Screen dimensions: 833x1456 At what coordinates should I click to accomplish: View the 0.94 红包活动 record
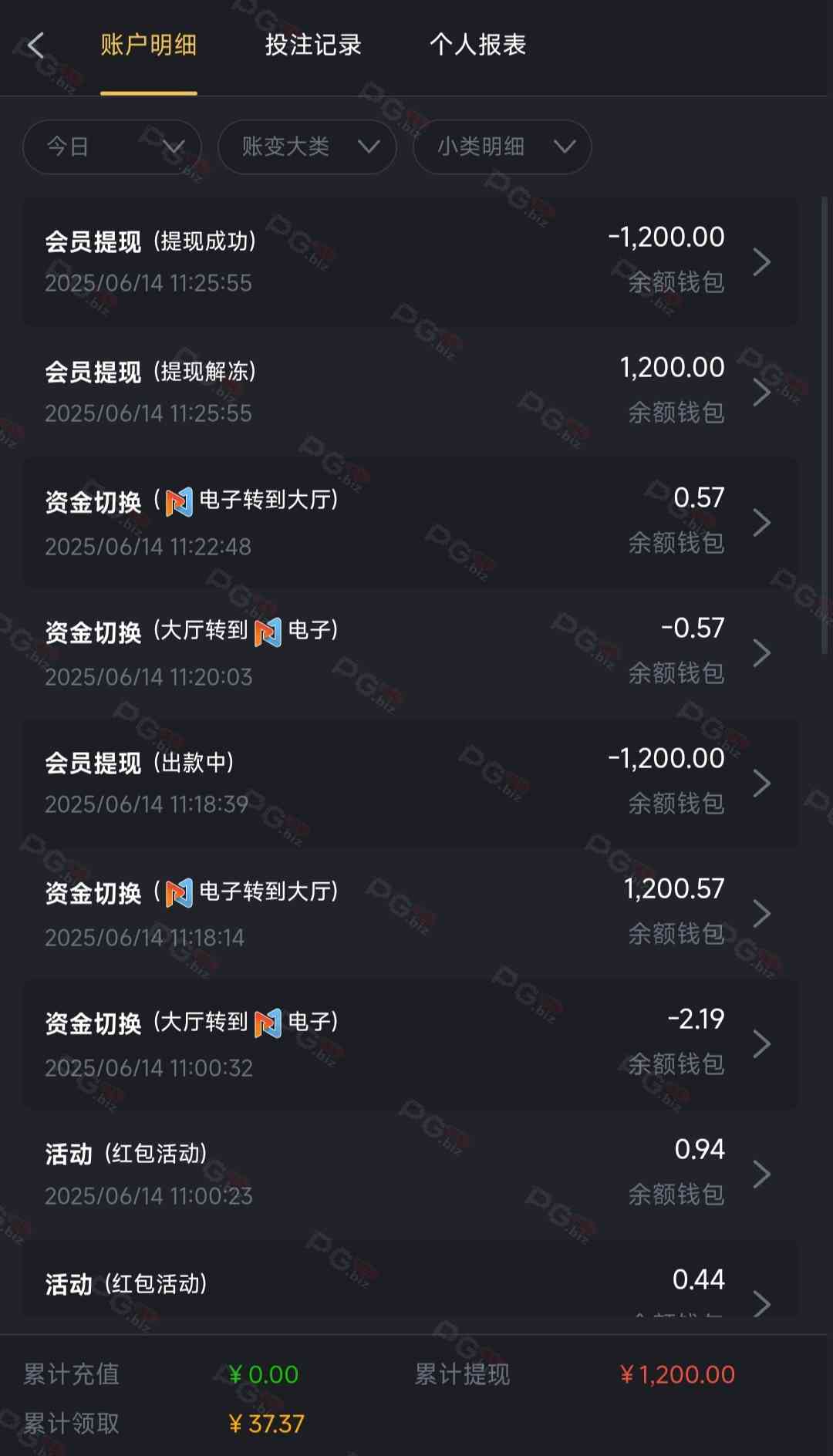click(410, 1174)
